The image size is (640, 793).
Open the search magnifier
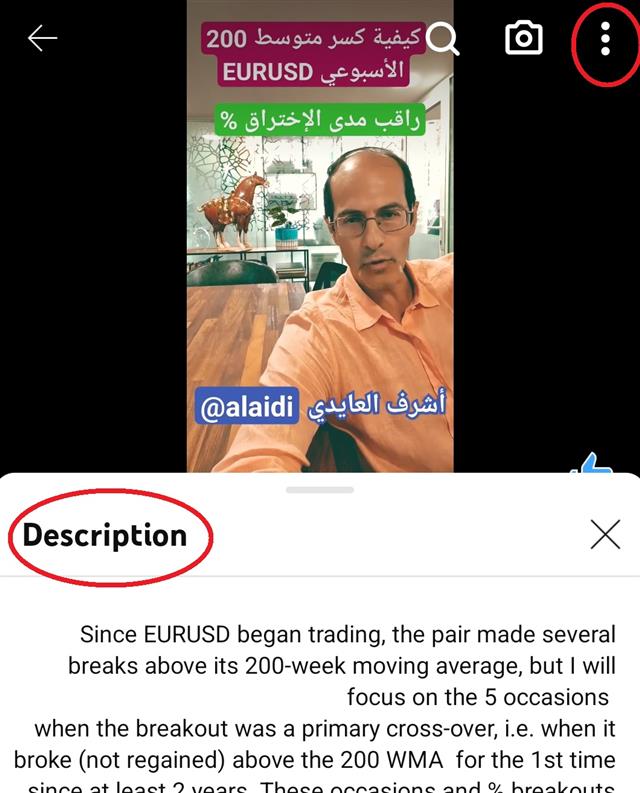[443, 39]
